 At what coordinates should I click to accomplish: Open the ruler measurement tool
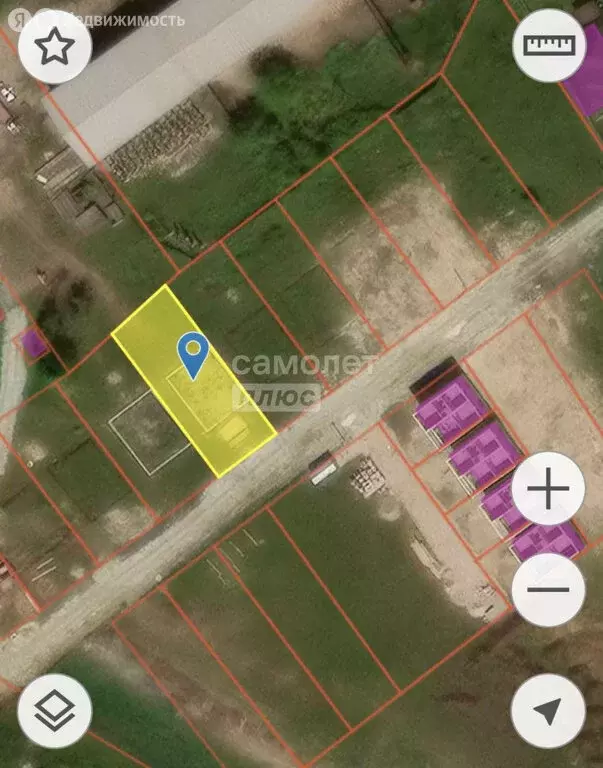(549, 46)
